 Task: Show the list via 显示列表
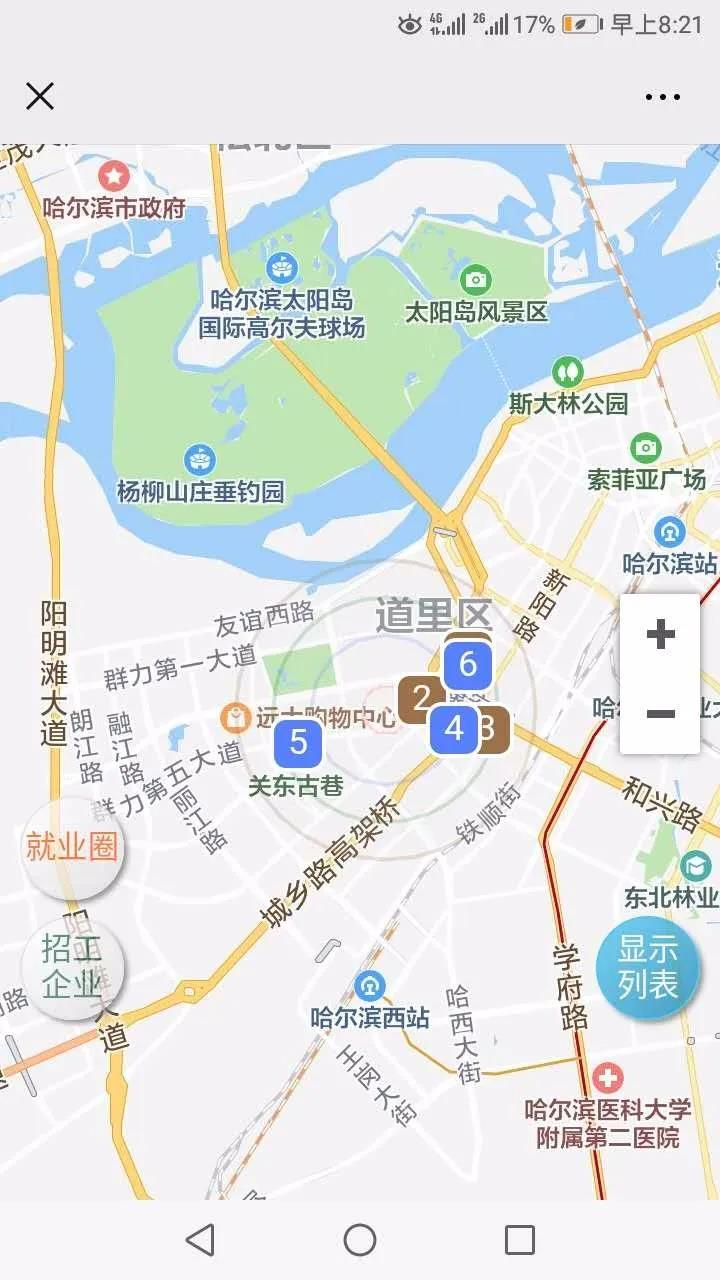pyautogui.click(x=647, y=967)
